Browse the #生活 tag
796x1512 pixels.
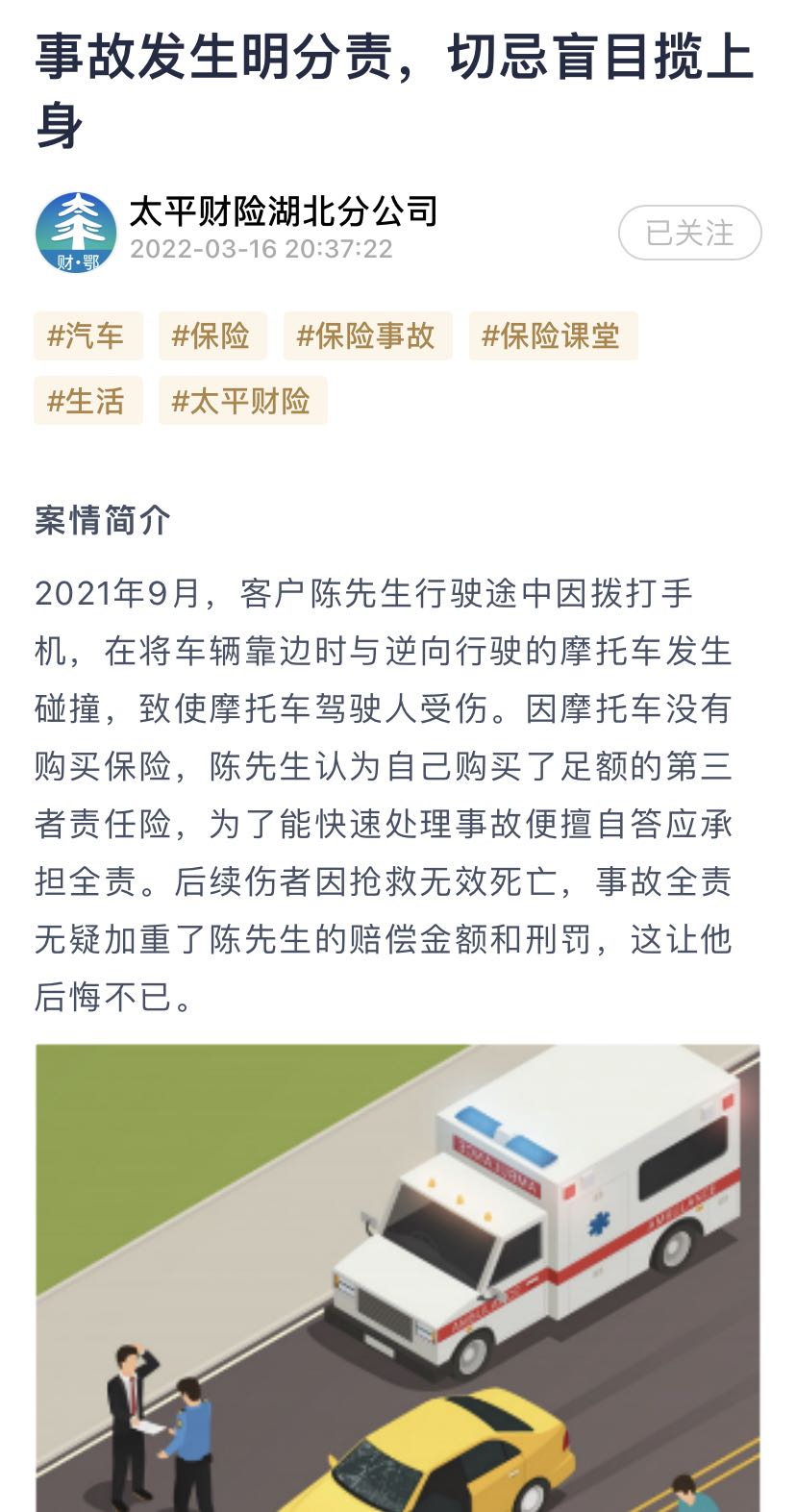(87, 401)
